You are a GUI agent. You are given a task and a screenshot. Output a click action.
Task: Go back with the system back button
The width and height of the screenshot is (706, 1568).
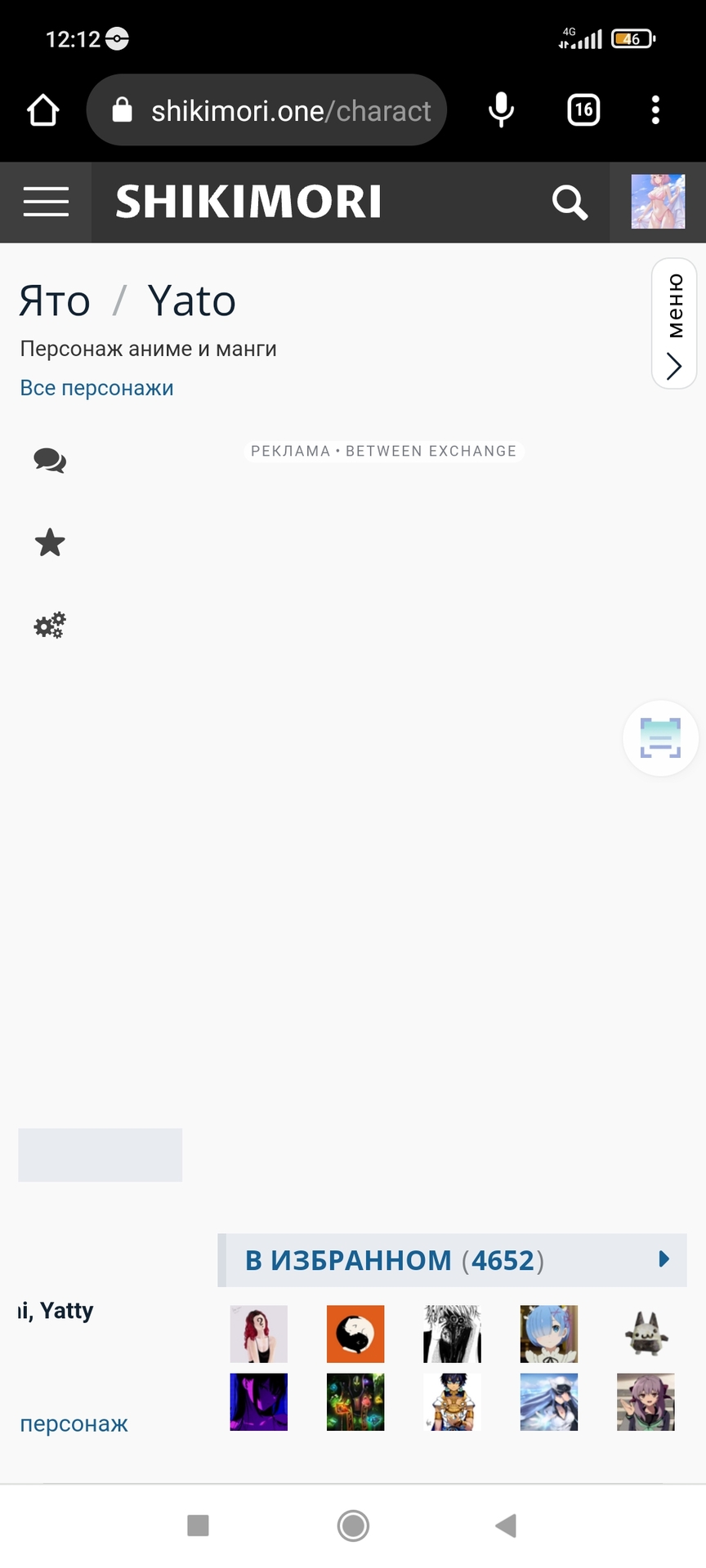tap(506, 1525)
